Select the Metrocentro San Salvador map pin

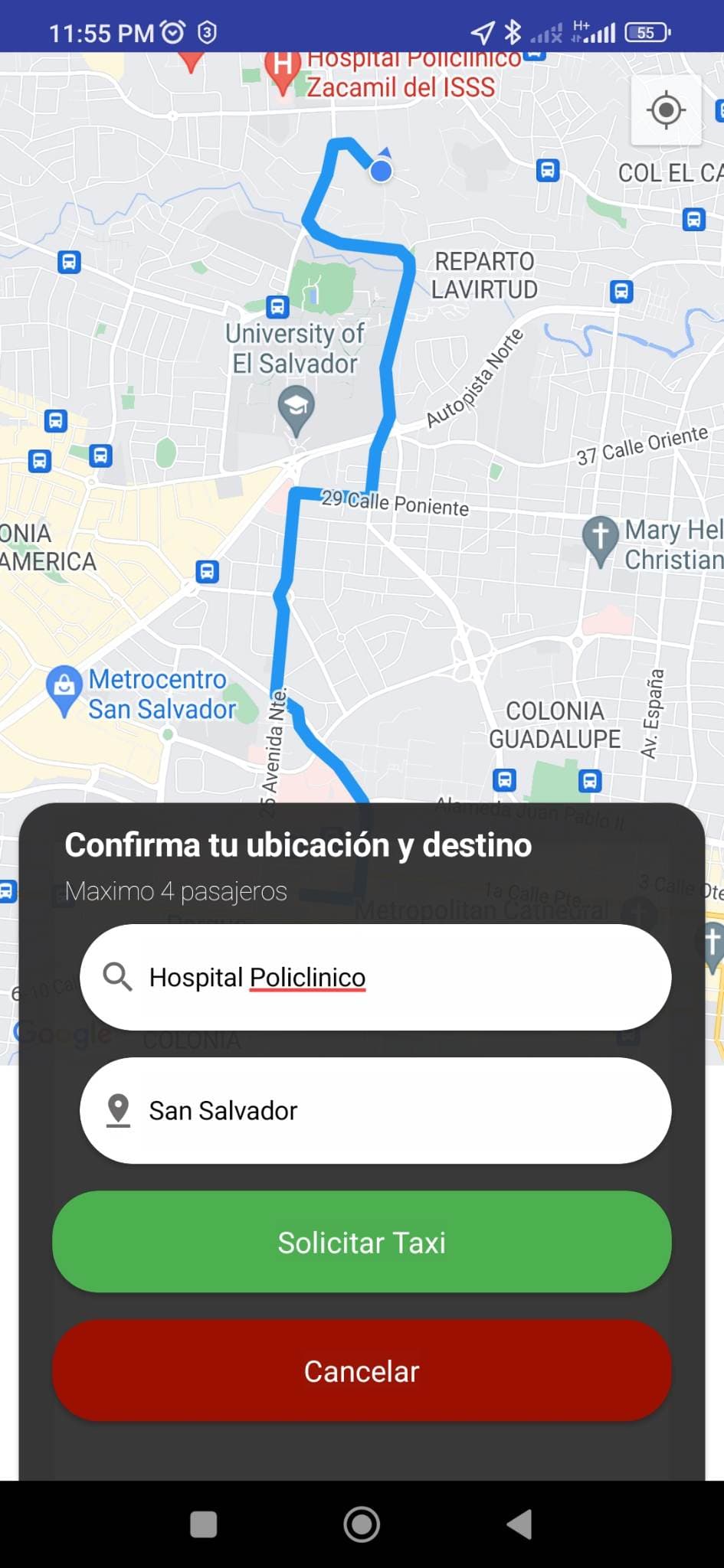coord(64,689)
